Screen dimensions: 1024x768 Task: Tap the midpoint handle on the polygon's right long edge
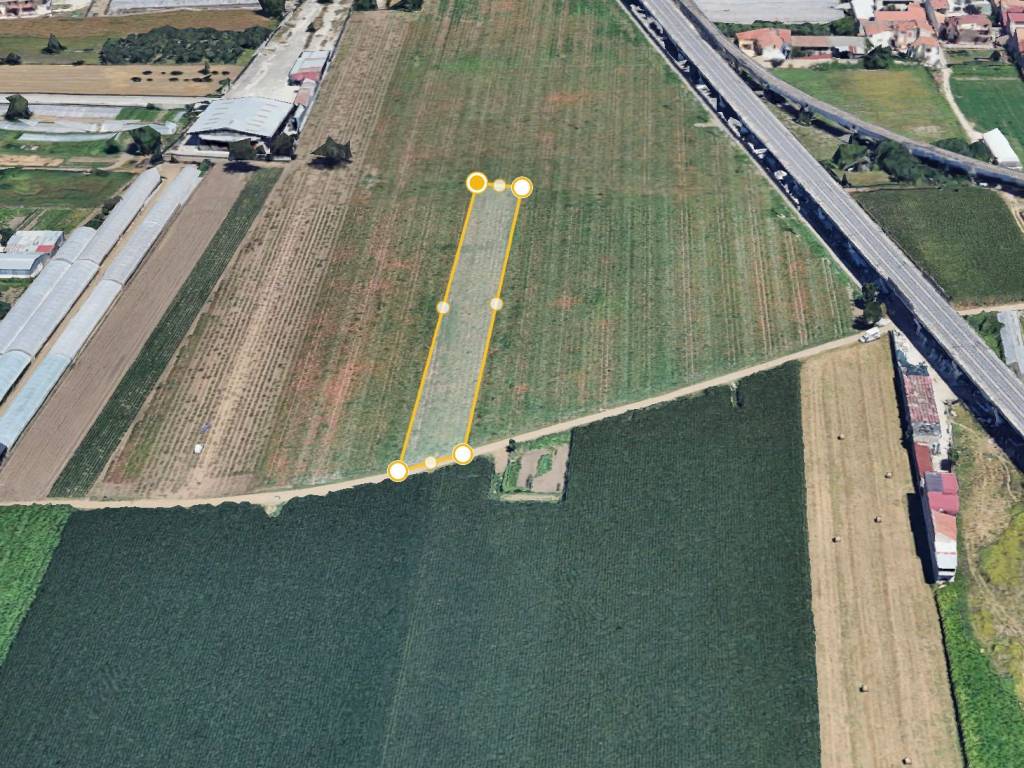coord(496,303)
